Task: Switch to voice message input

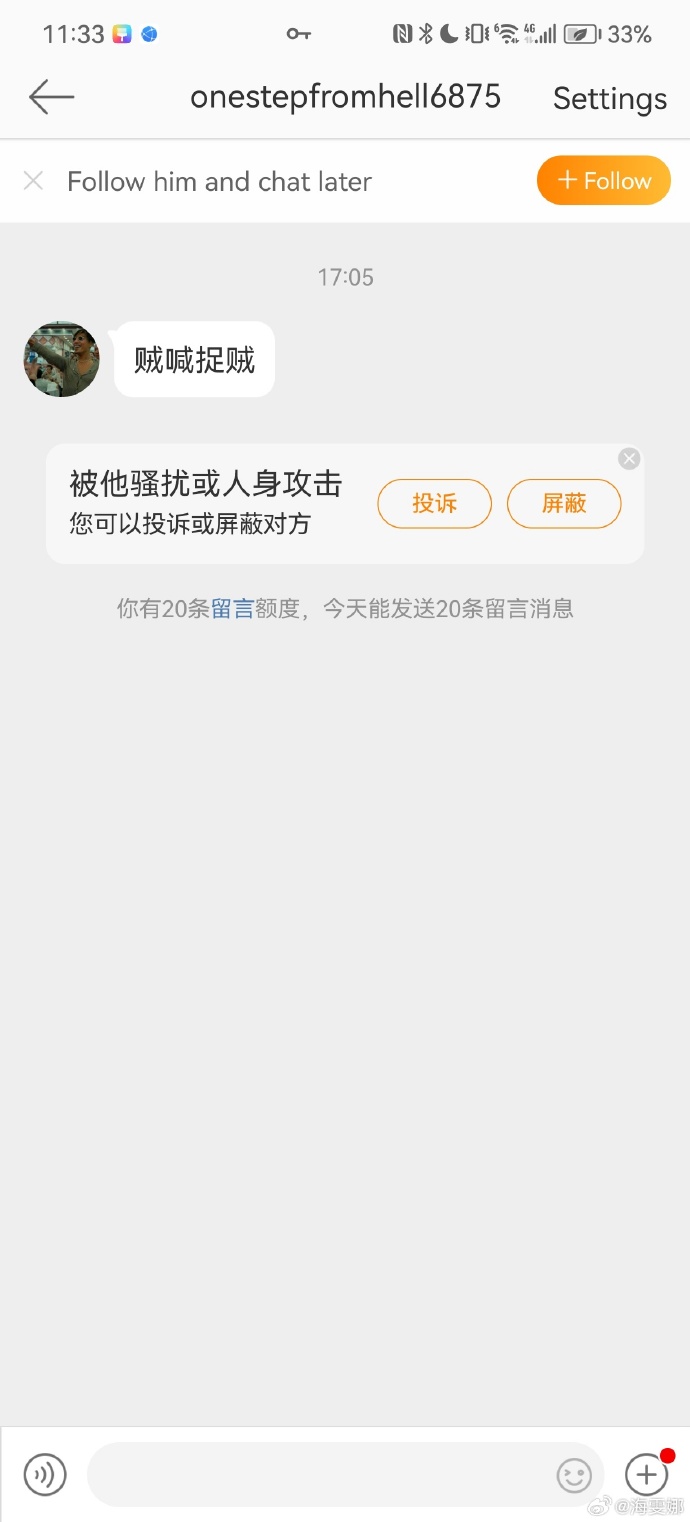Action: [x=45, y=1474]
